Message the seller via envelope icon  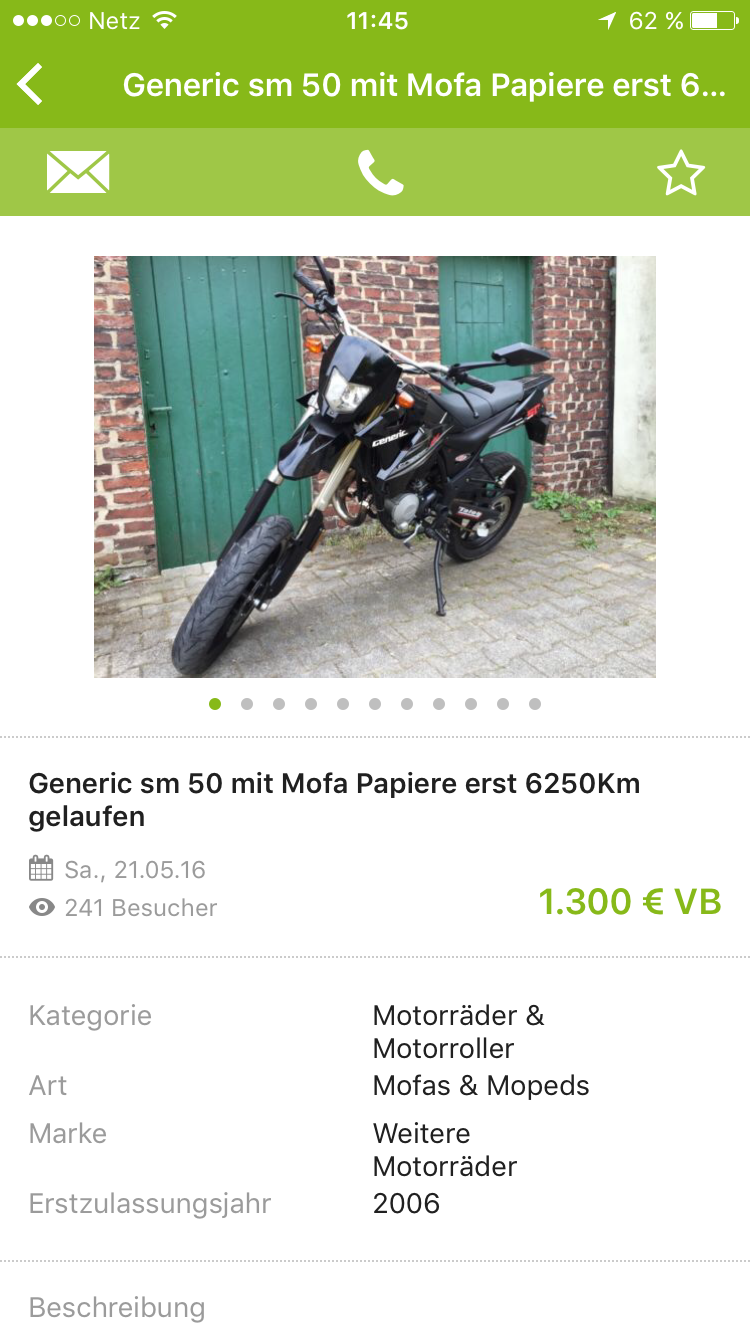(78, 173)
